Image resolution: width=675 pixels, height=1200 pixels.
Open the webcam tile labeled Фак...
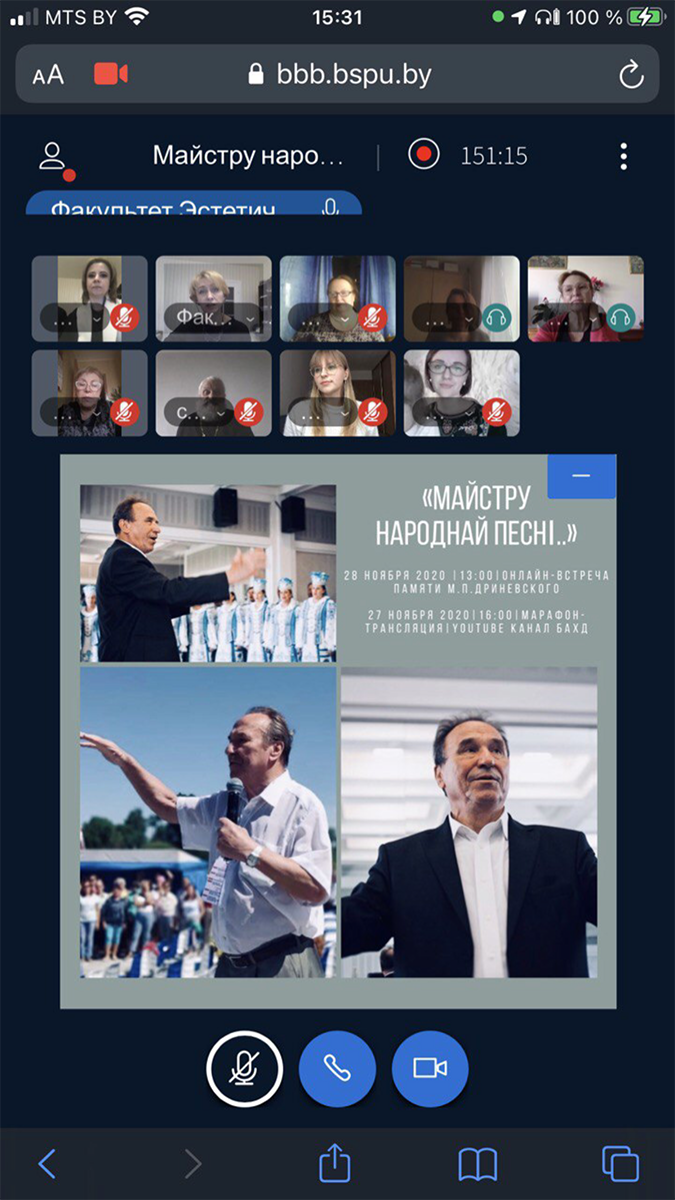click(x=213, y=299)
